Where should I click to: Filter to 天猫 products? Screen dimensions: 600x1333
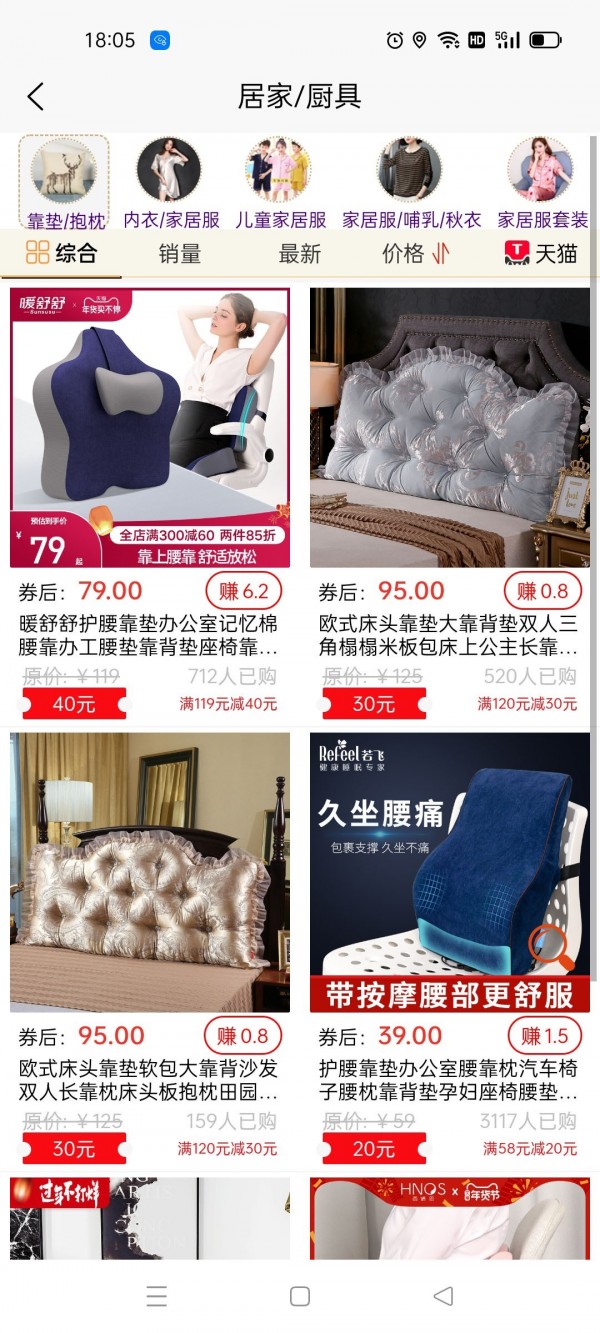541,254
